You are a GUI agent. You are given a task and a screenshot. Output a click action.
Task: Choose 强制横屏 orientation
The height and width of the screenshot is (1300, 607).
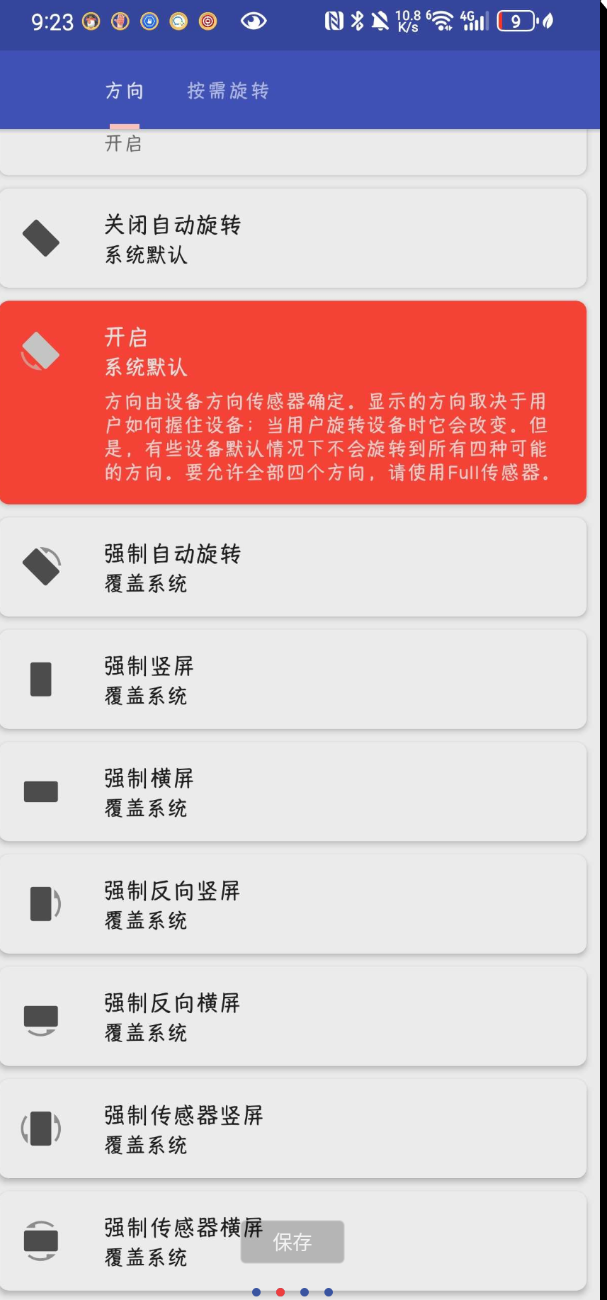(x=292, y=792)
